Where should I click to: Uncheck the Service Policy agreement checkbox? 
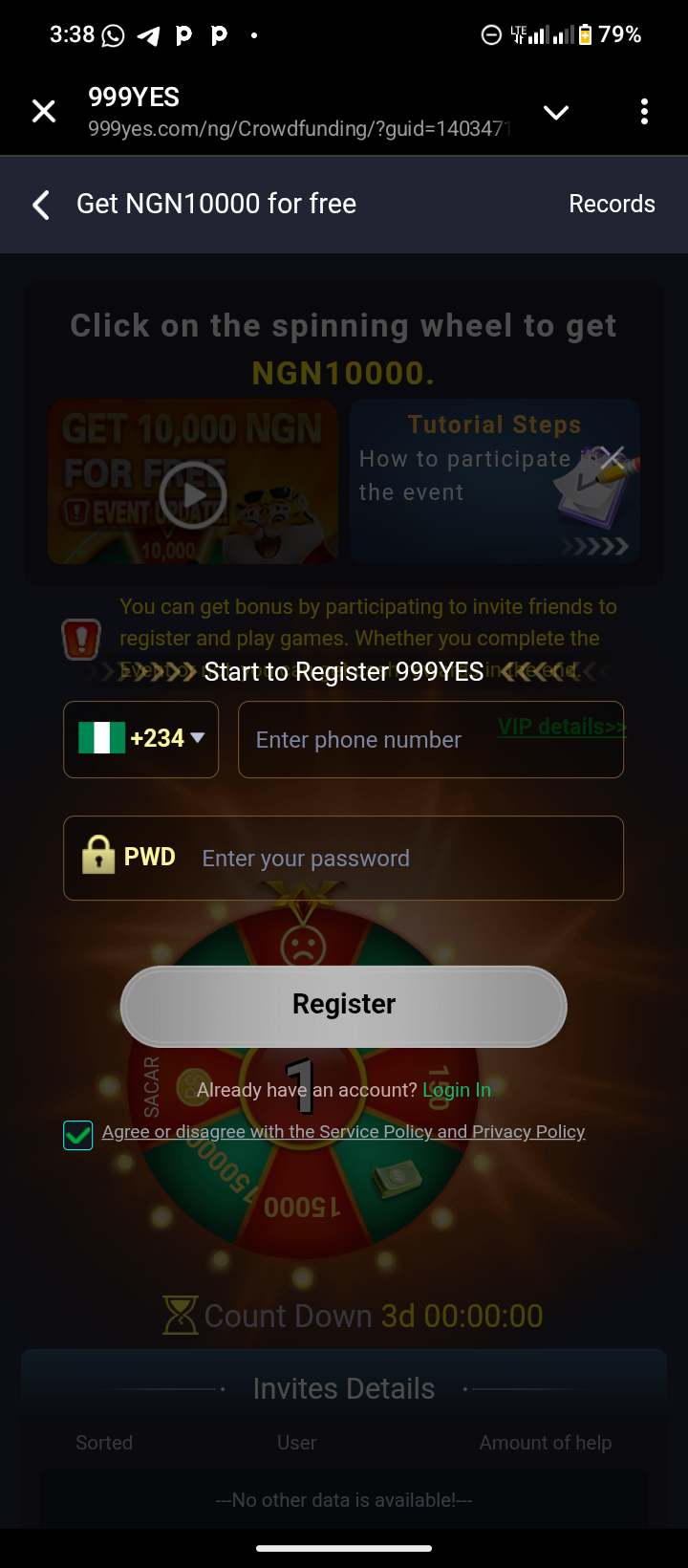pyautogui.click(x=78, y=1135)
